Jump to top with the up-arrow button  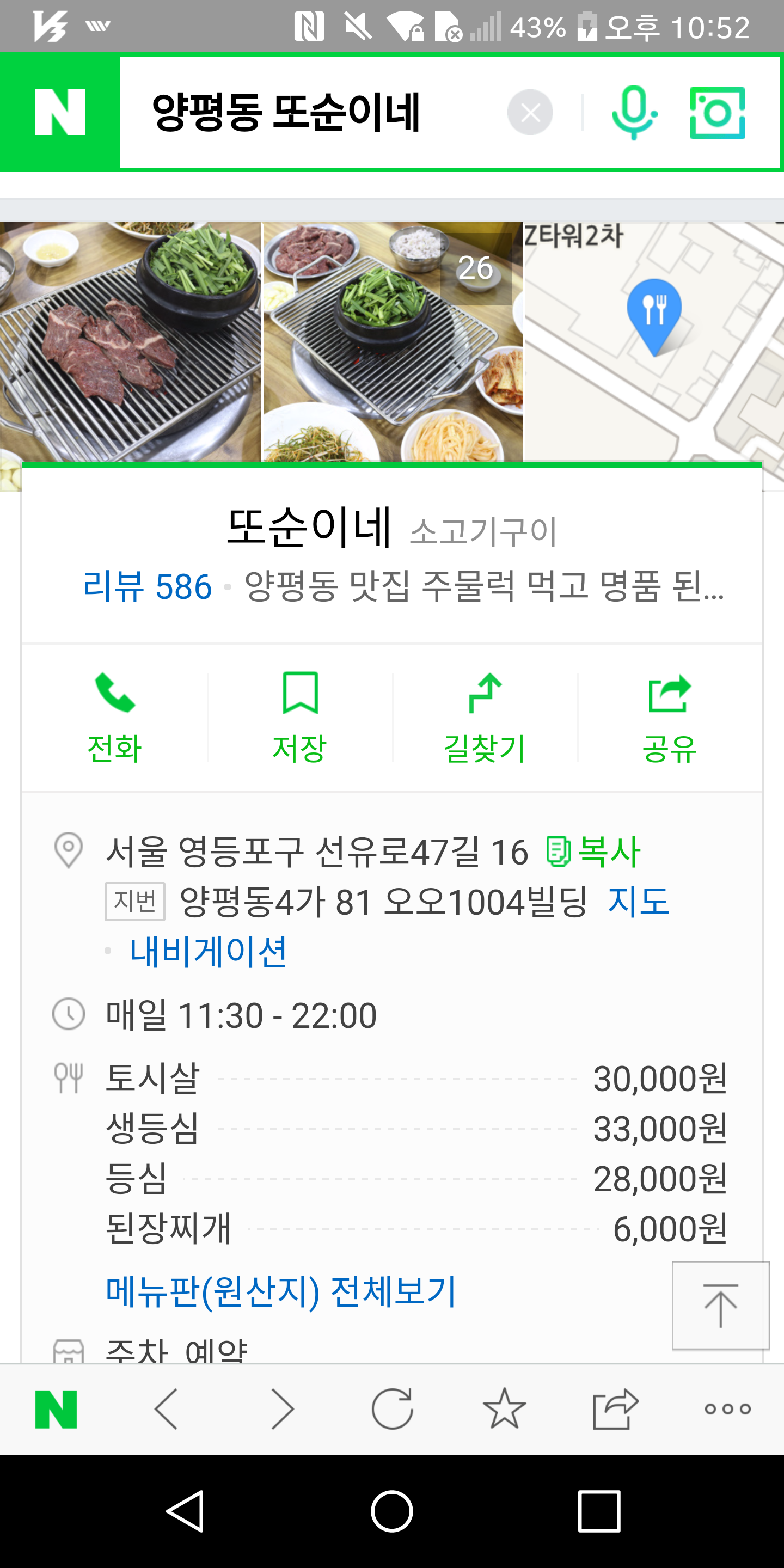721,1306
